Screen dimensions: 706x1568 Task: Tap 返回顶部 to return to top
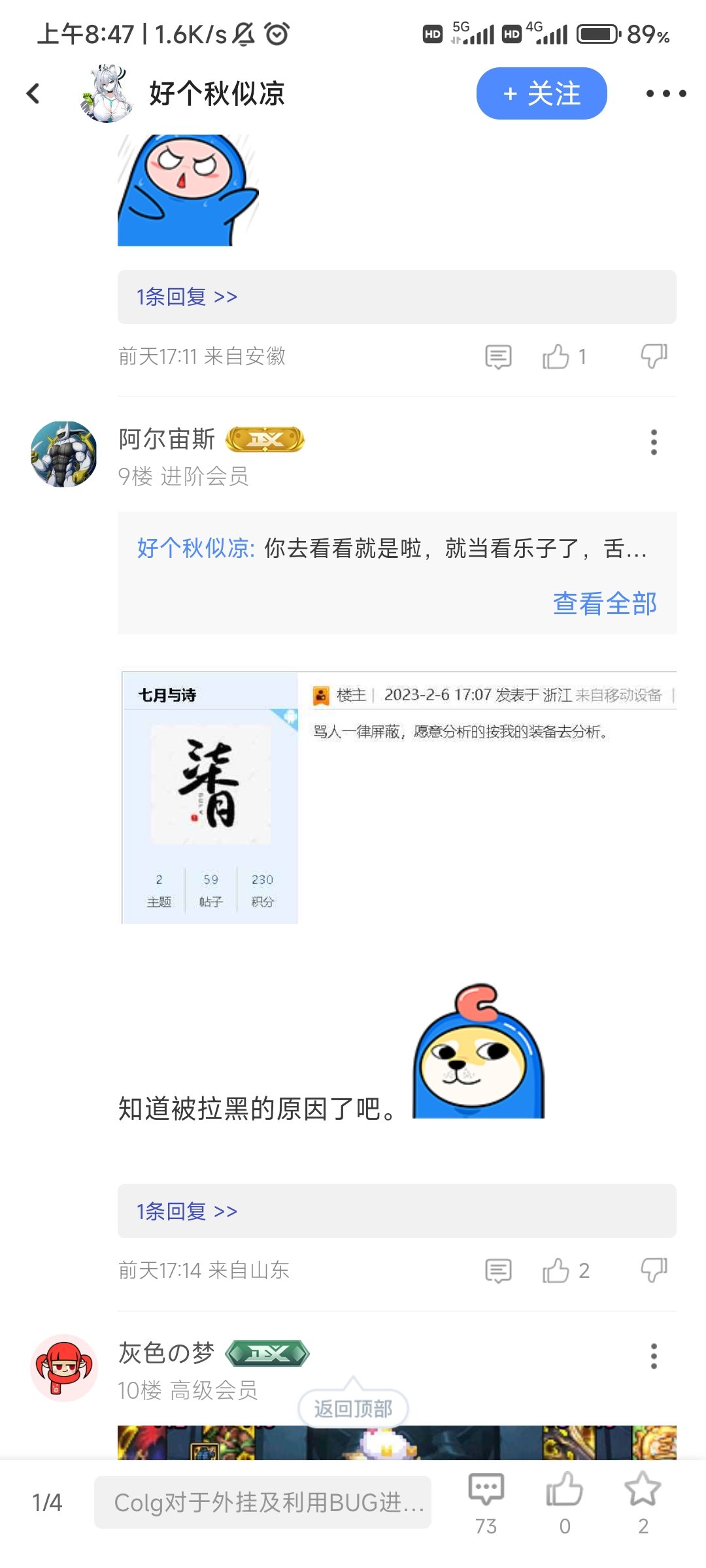[353, 1408]
